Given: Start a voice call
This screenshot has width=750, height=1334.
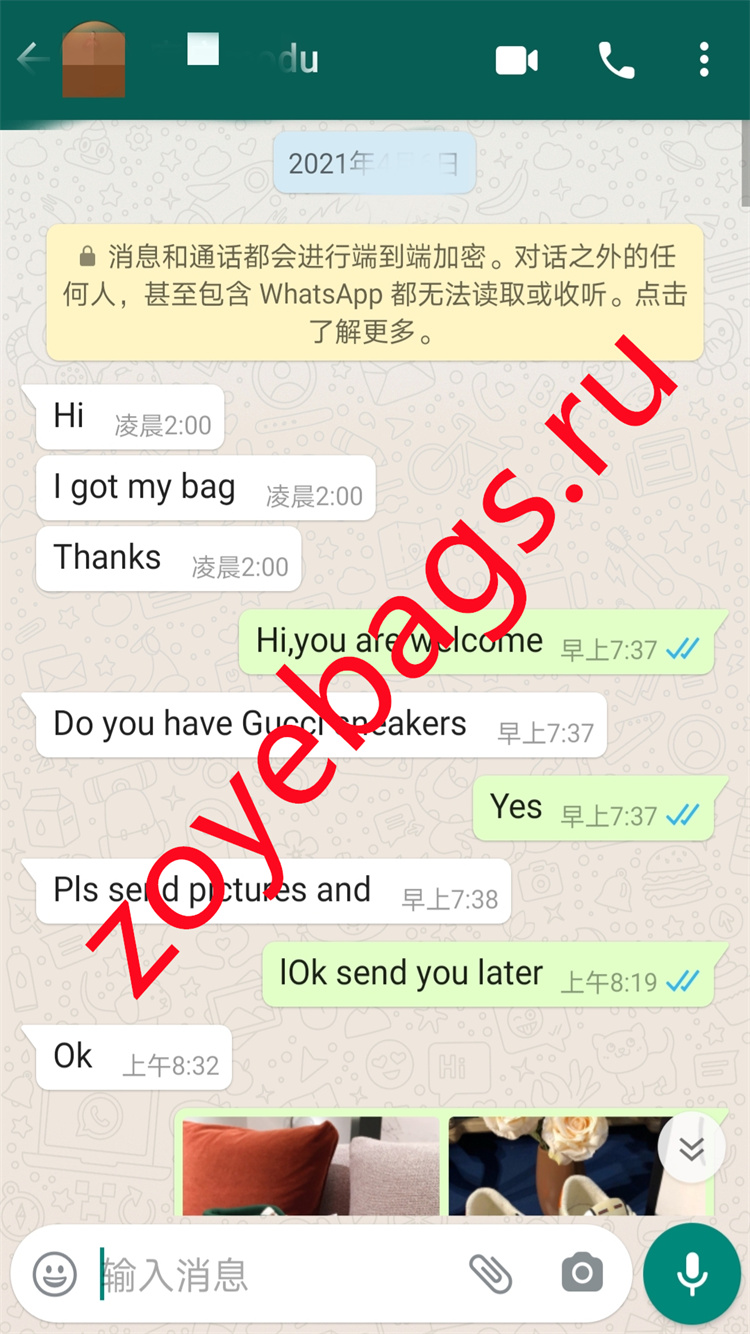Looking at the screenshot, I should coord(616,61).
